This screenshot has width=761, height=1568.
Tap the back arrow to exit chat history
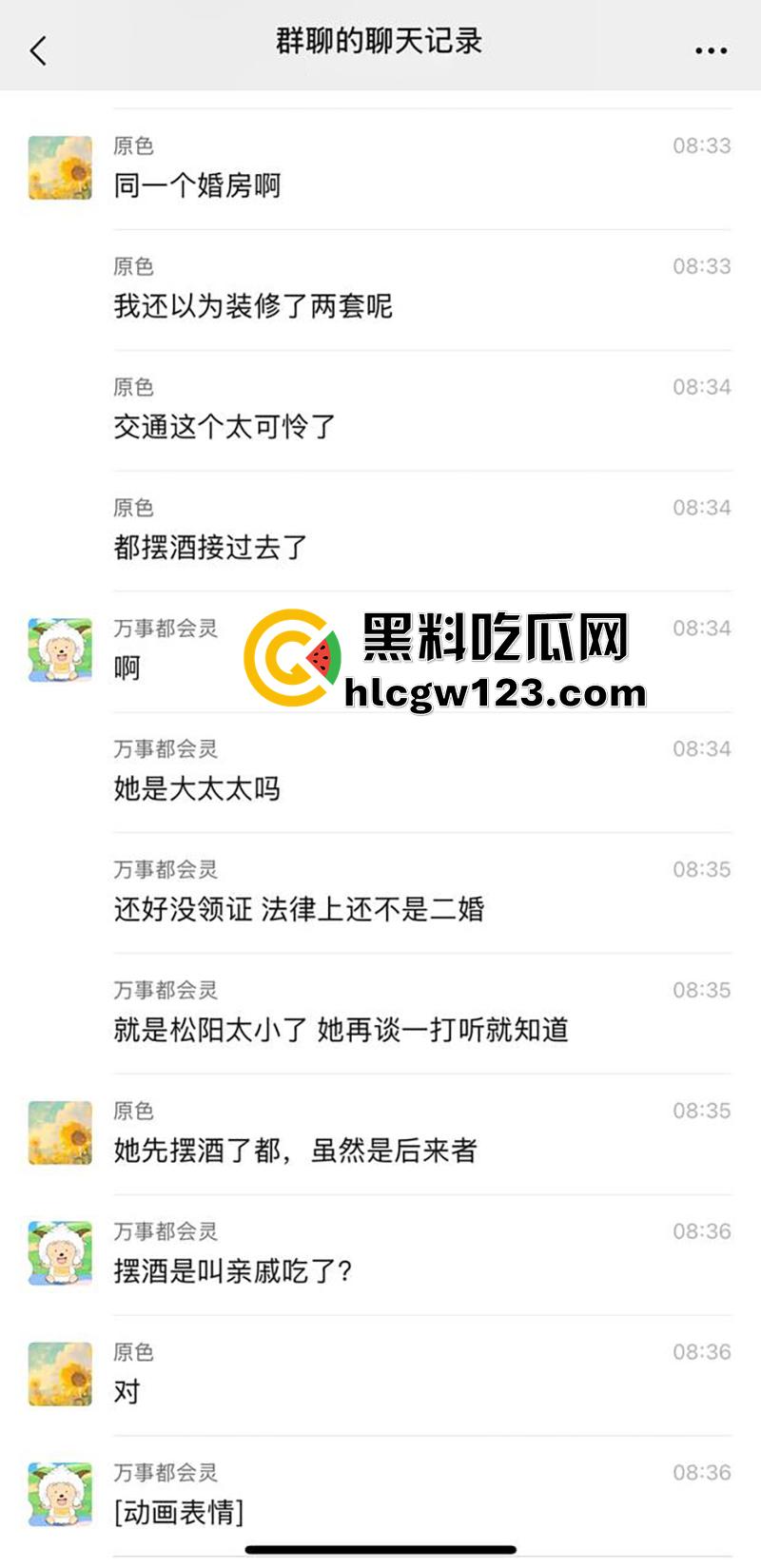pos(38,50)
